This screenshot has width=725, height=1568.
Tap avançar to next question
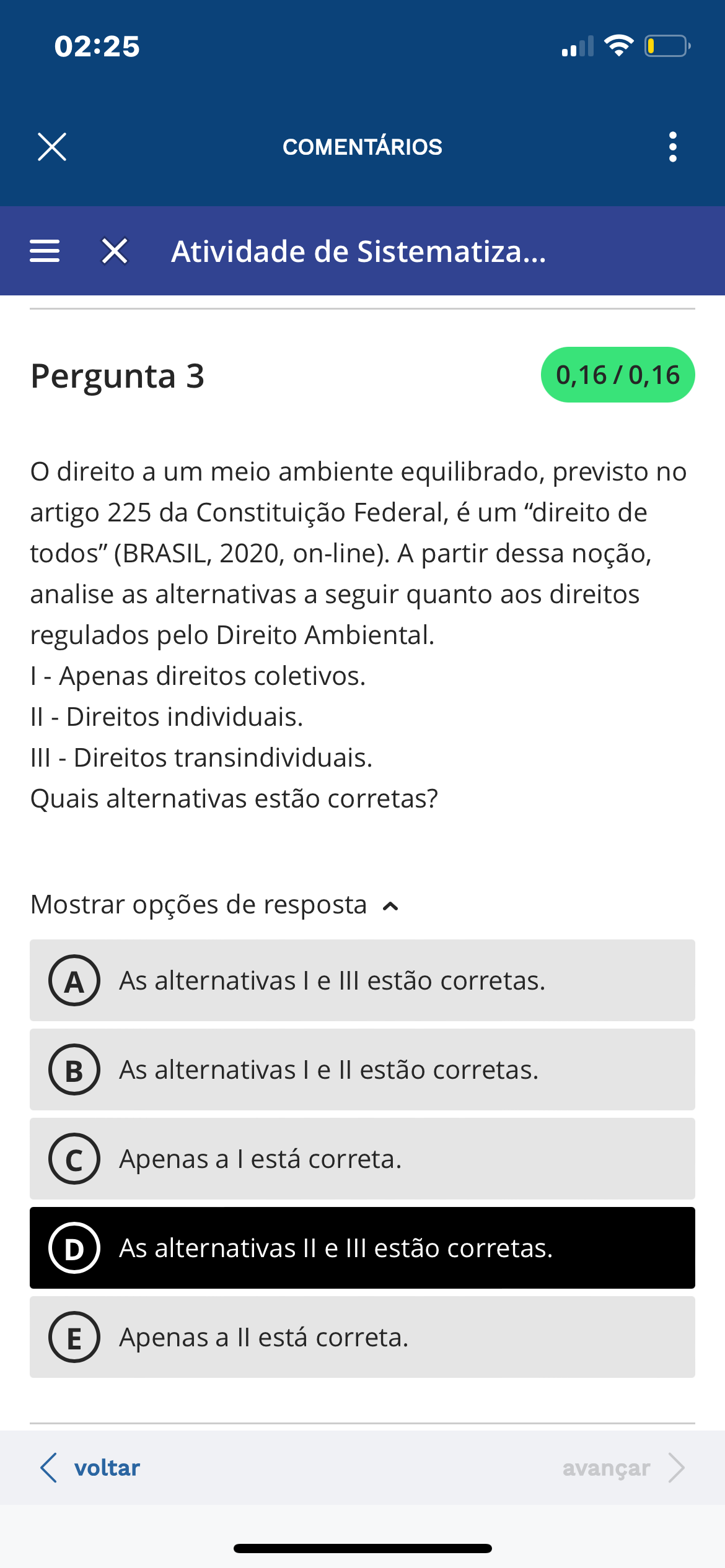pyautogui.click(x=623, y=1468)
